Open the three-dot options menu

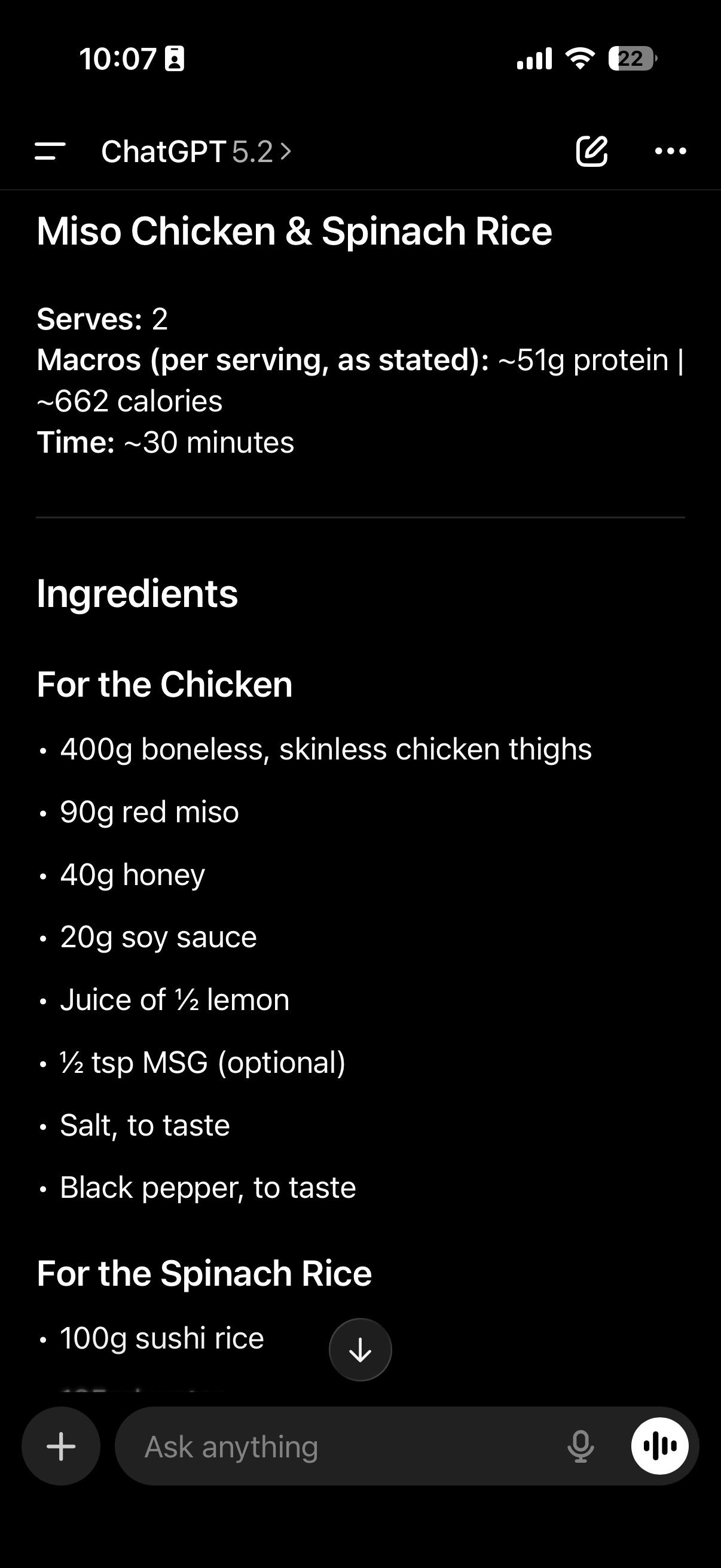(671, 151)
